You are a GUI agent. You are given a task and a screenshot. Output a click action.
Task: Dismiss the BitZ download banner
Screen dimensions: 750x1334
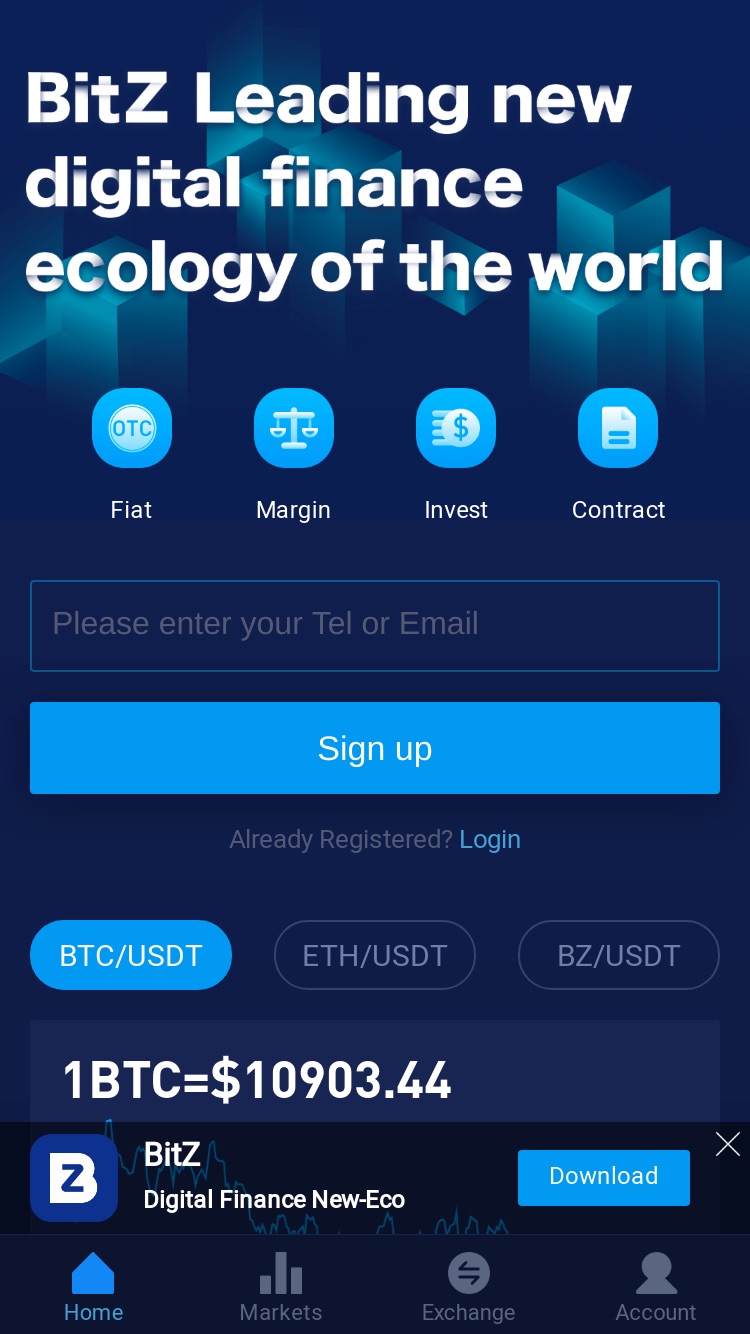[728, 1144]
